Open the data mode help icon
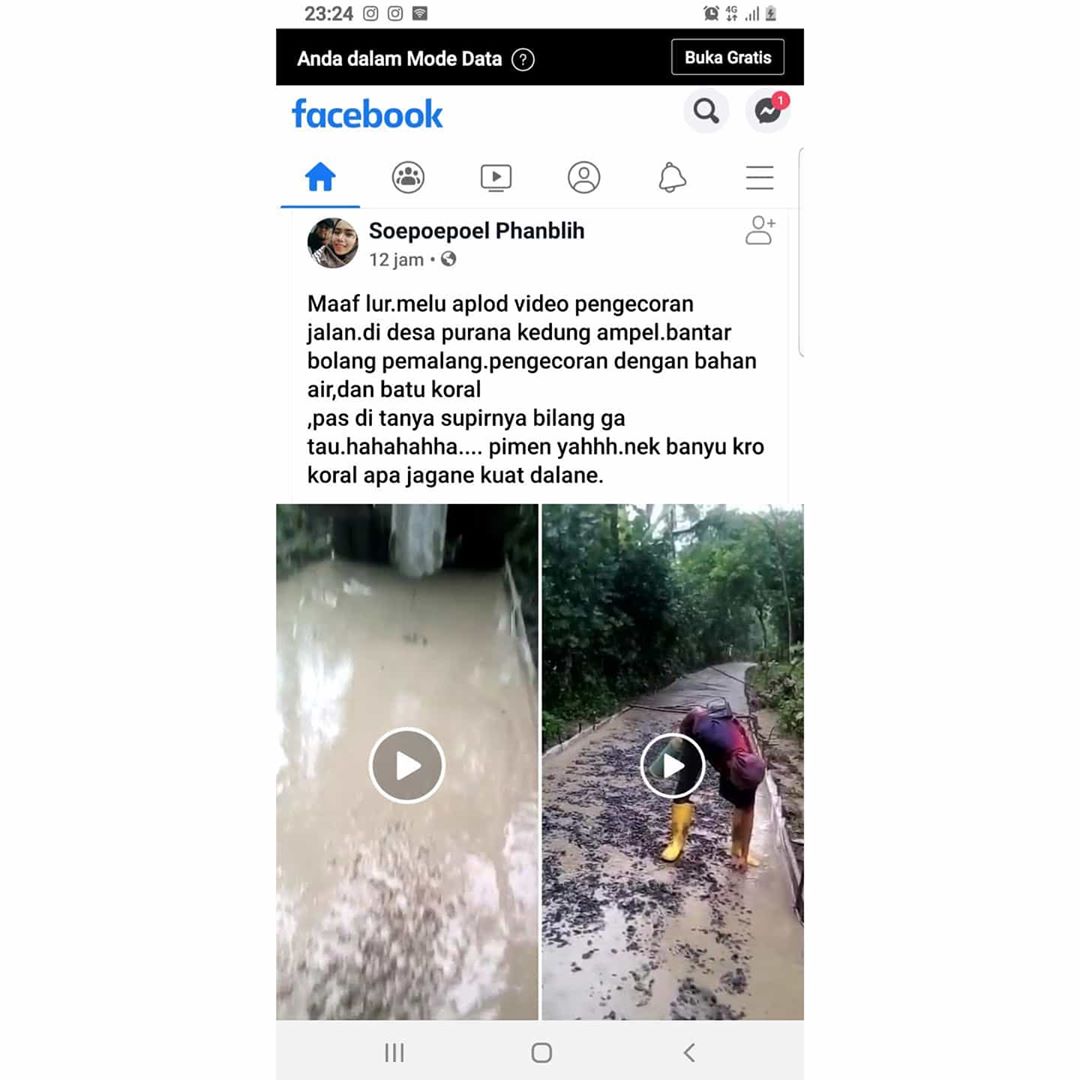Screen dimensions: 1080x1080 tap(523, 59)
